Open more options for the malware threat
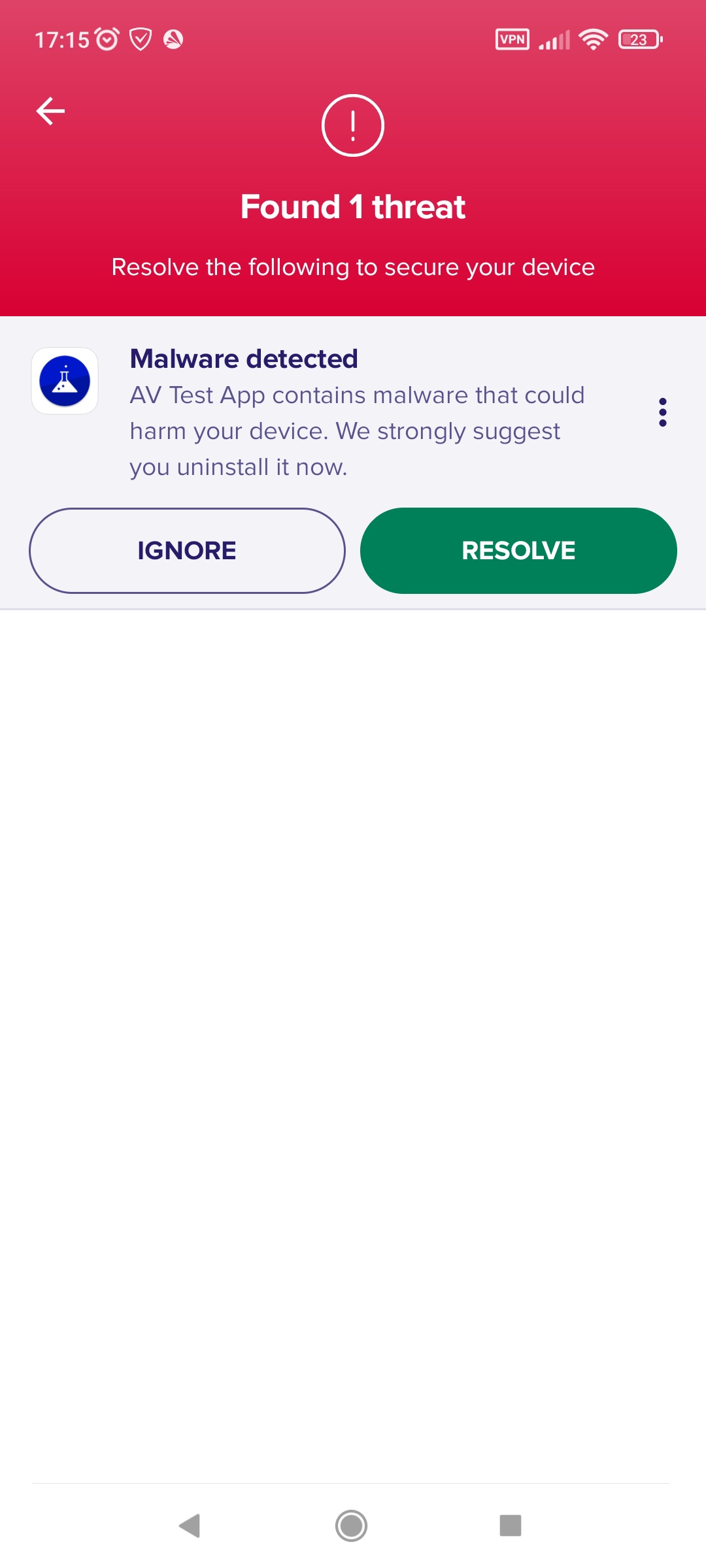The height and width of the screenshot is (1568, 706). coord(662,412)
